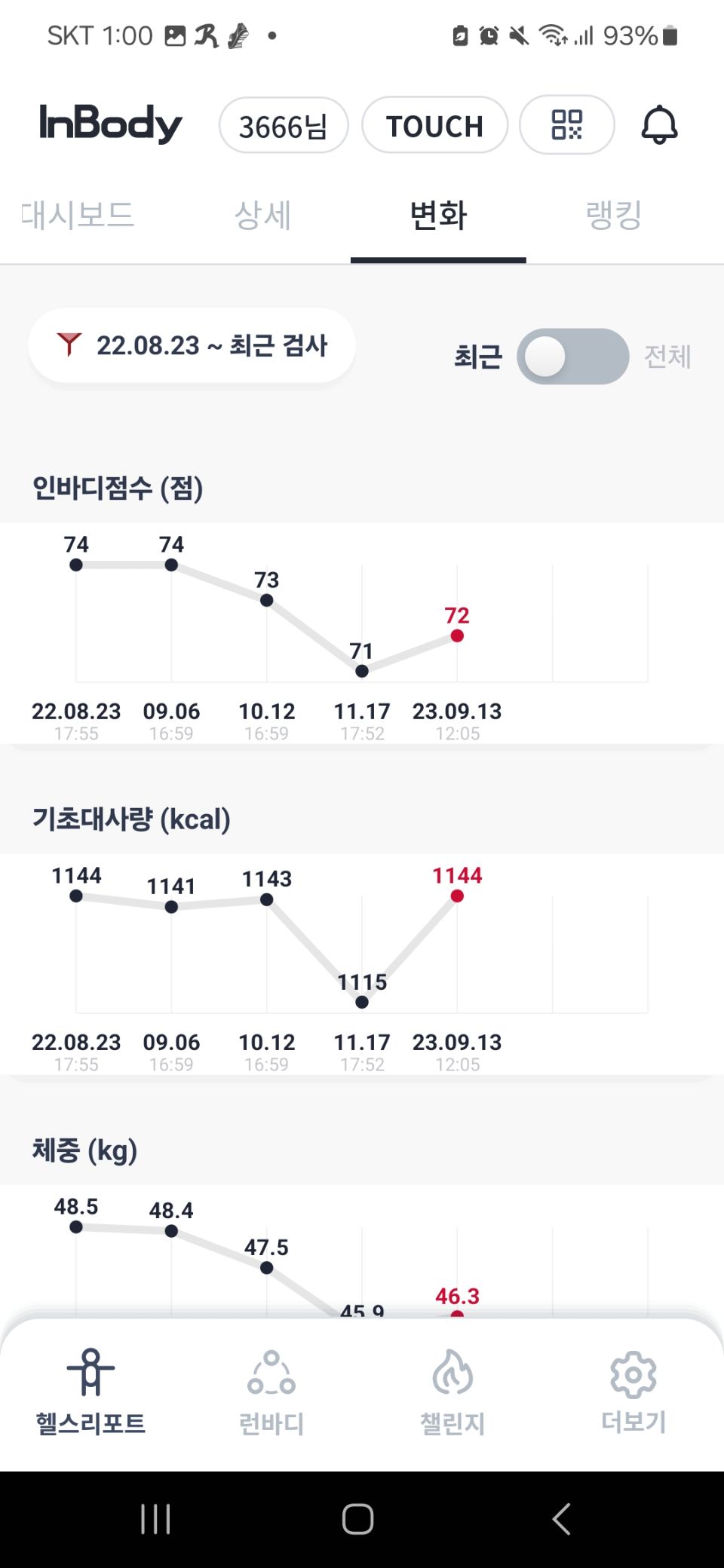Tap the TOUCH button
Image resolution: width=724 pixels, height=1568 pixels.
pos(434,126)
